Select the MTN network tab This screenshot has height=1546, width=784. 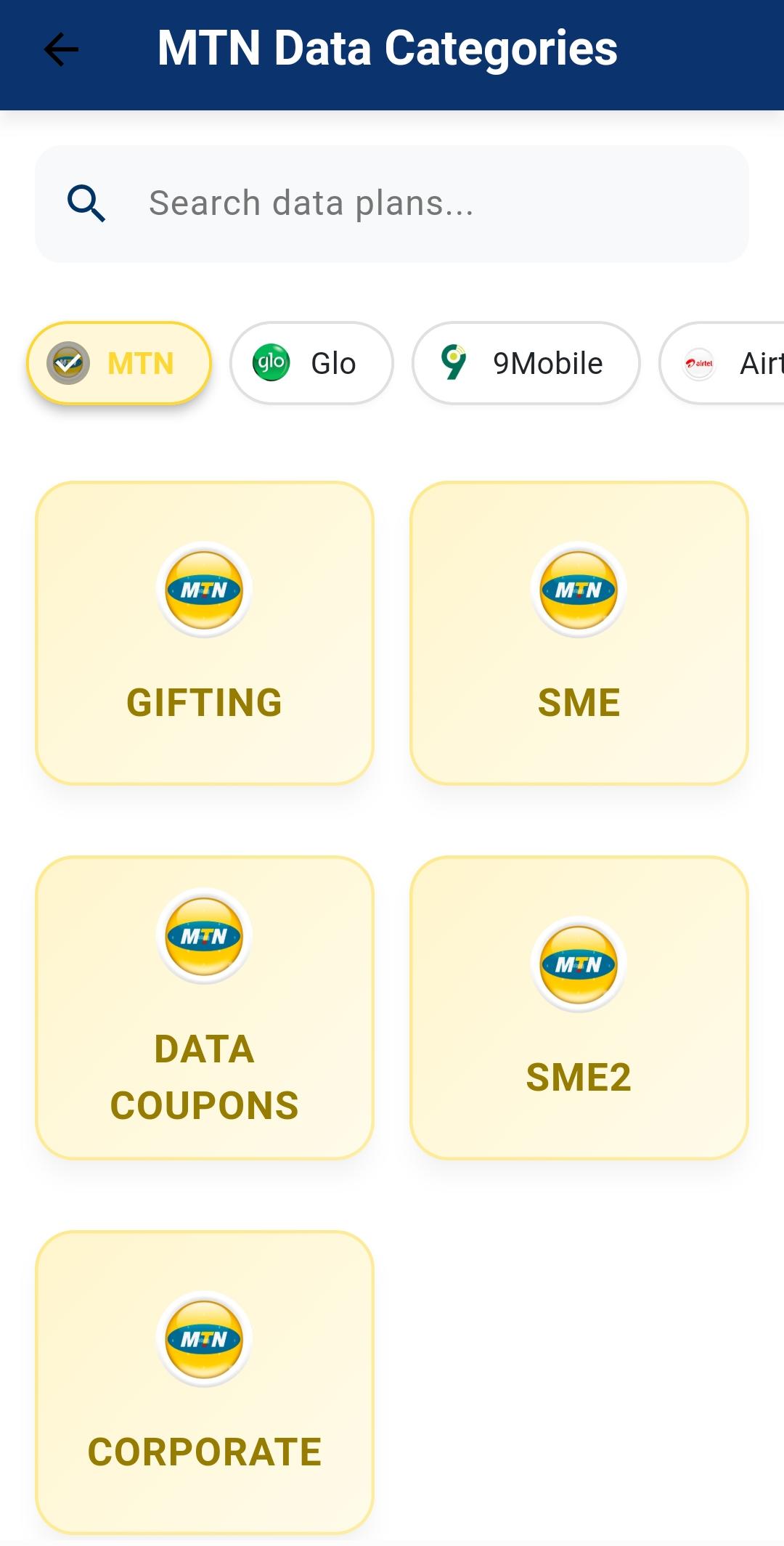click(119, 362)
